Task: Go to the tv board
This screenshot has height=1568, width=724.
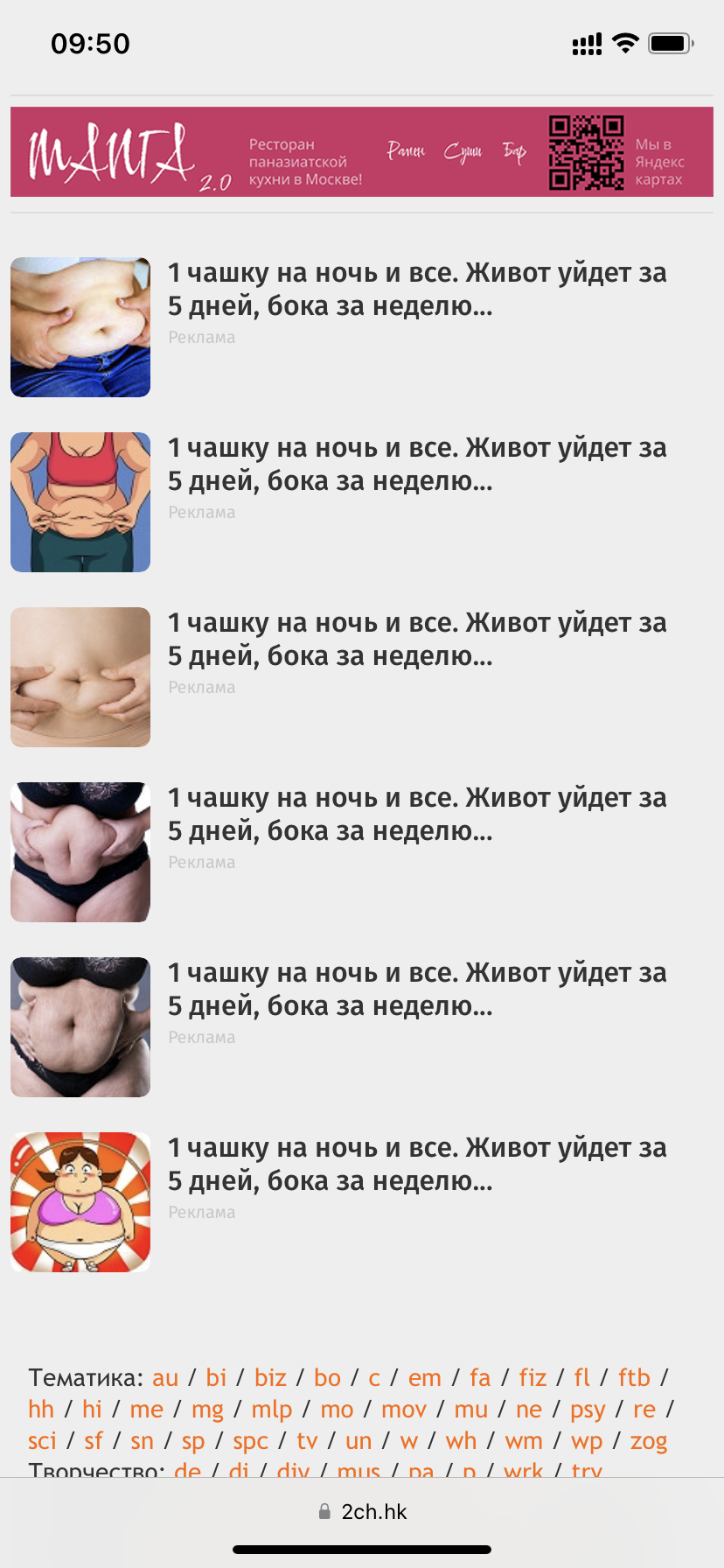Action: [307, 1441]
